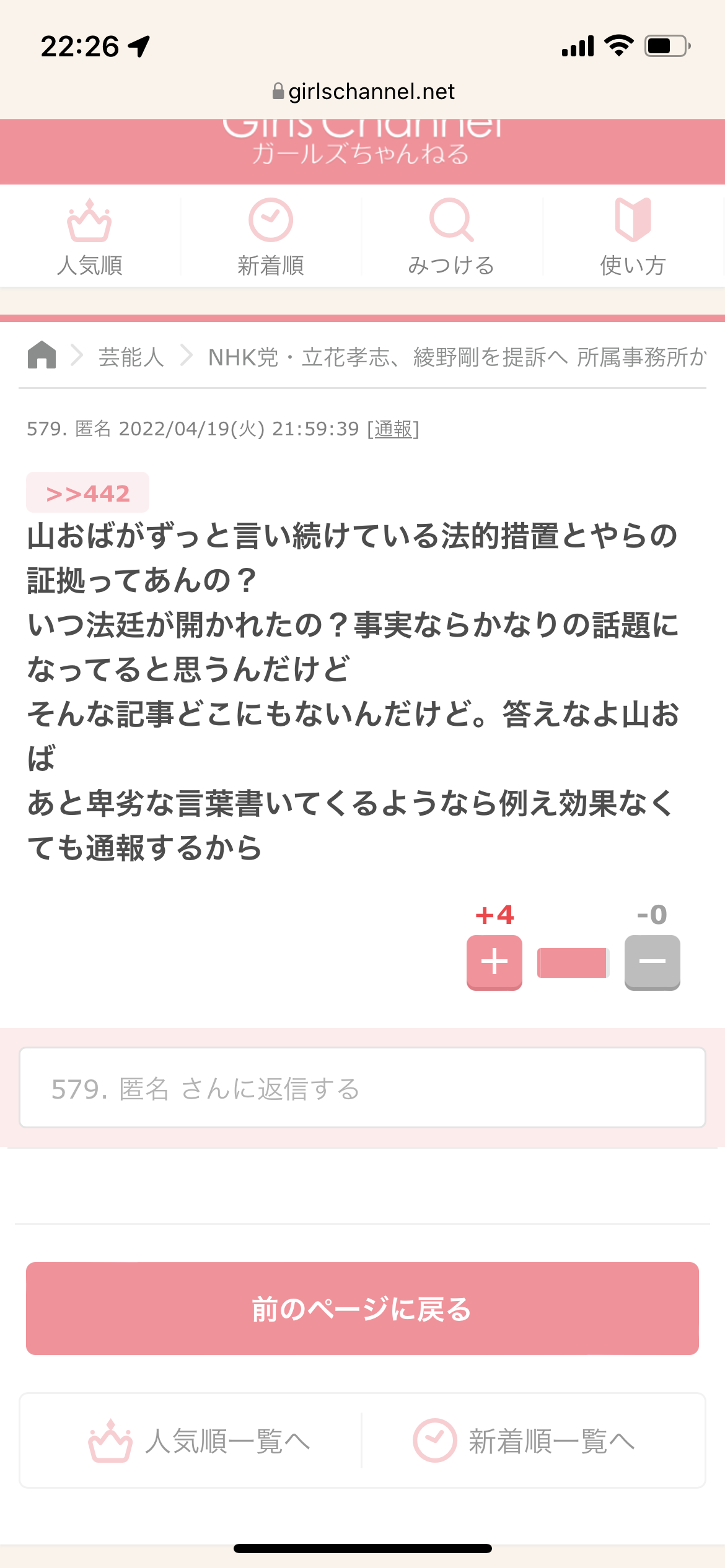Tap 前のページに戻る button
This screenshot has height=1568, width=725.
click(x=362, y=1309)
